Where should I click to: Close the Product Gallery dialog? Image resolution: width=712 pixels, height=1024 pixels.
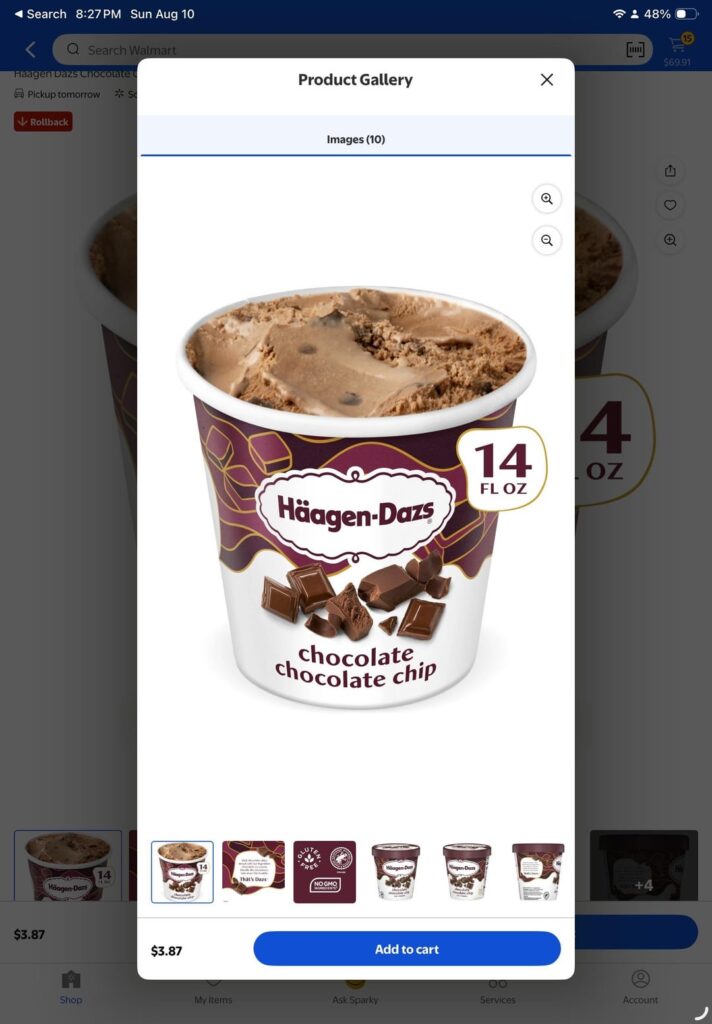pos(546,80)
